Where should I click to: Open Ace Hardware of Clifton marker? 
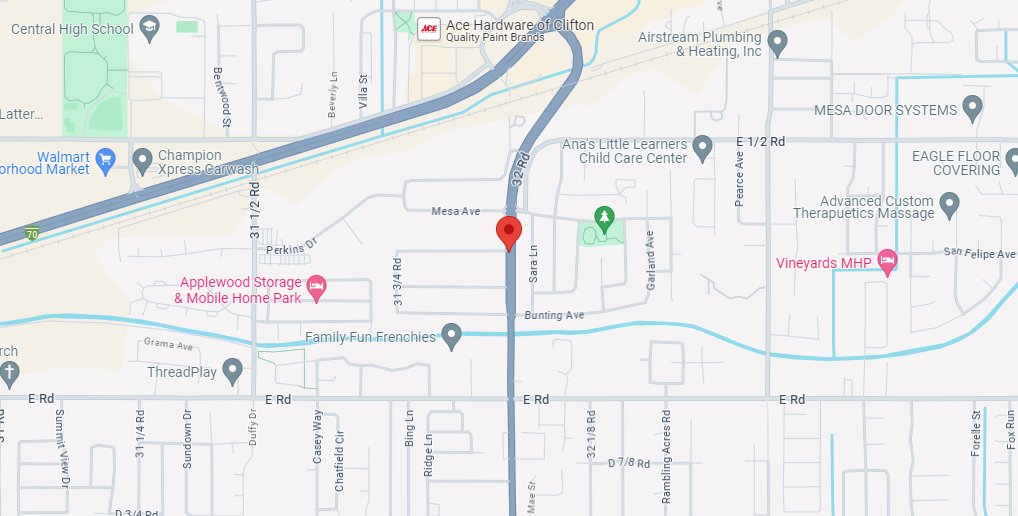(430, 27)
